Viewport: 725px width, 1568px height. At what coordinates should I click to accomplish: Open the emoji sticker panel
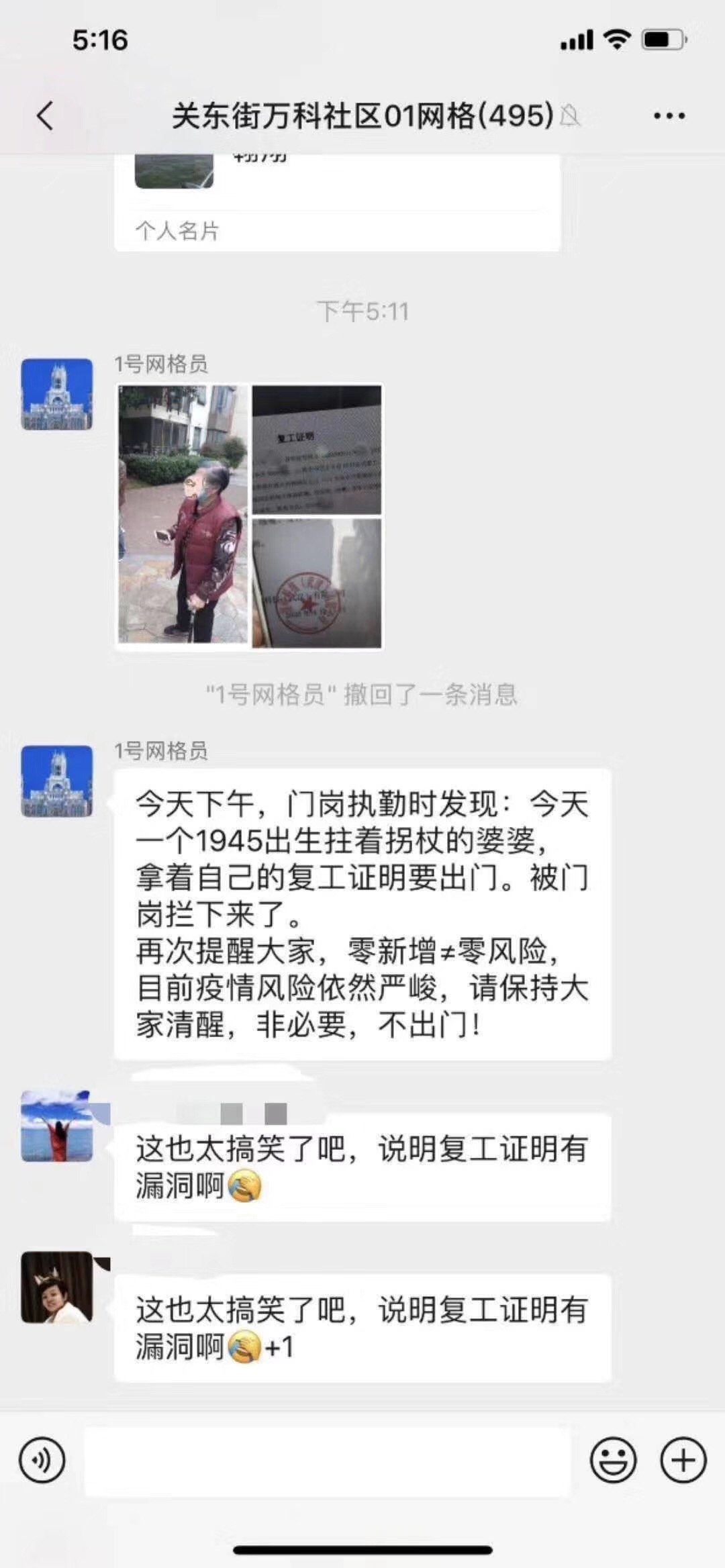[613, 1460]
